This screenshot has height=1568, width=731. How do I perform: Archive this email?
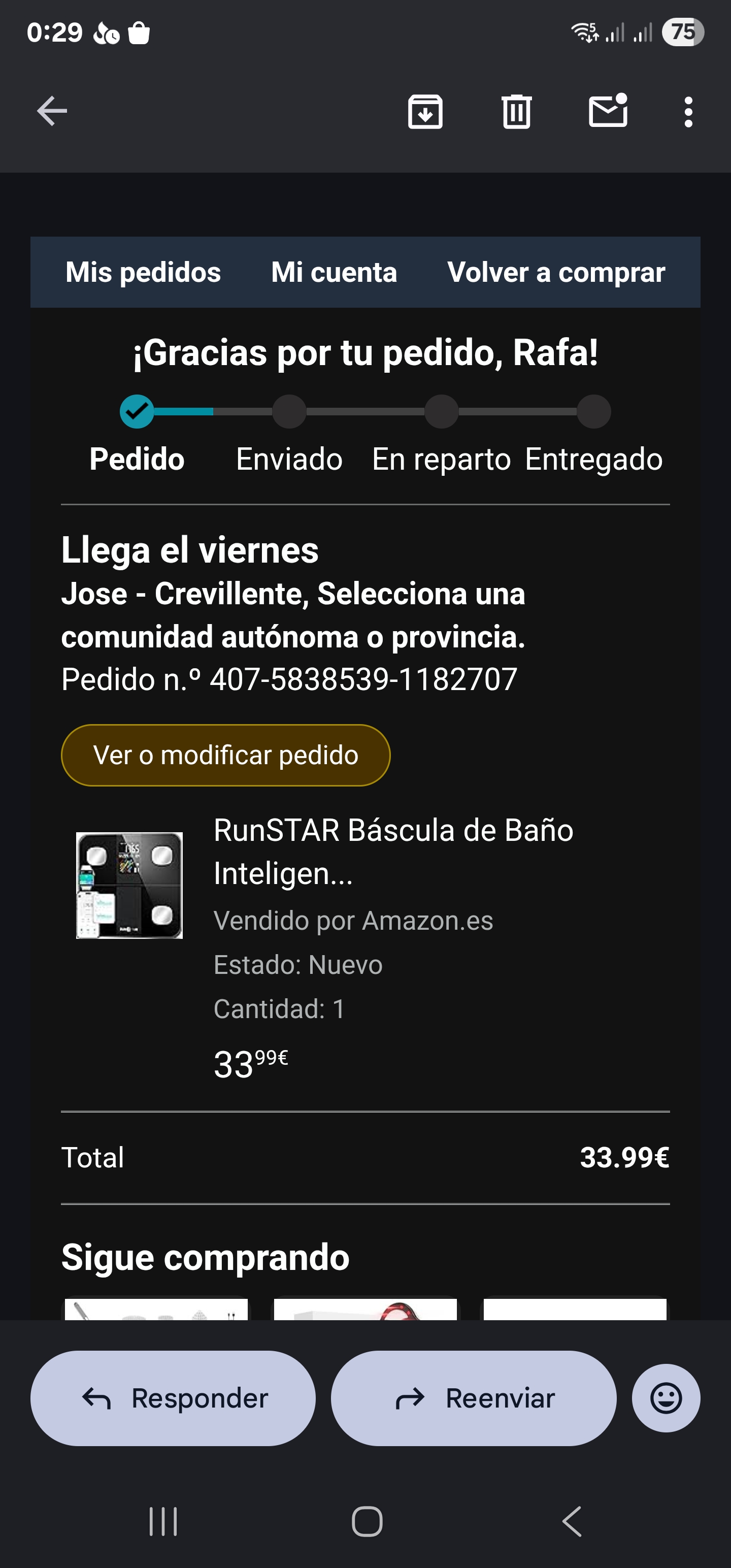pyautogui.click(x=425, y=111)
